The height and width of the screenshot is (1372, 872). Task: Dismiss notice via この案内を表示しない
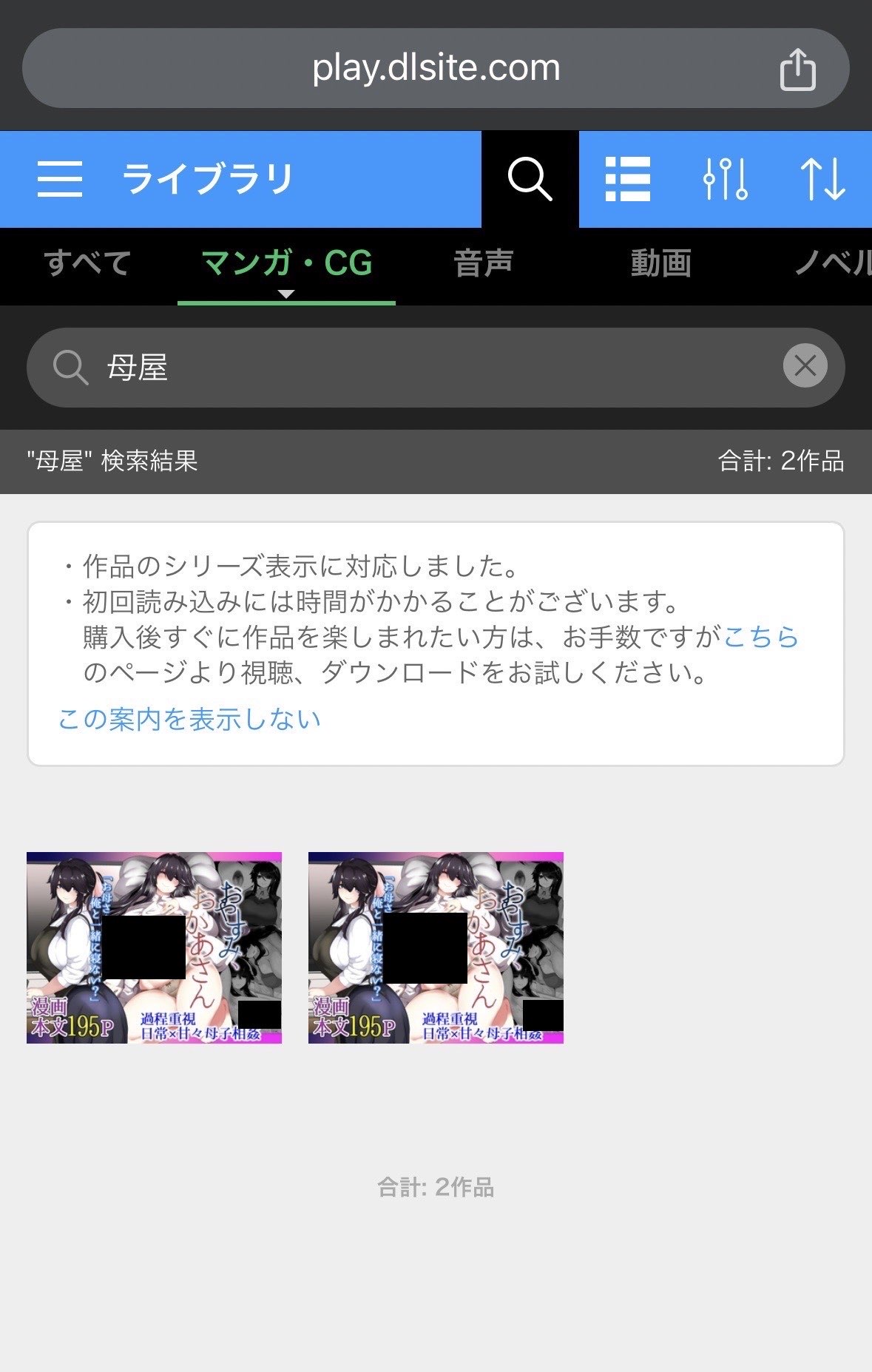tap(189, 719)
